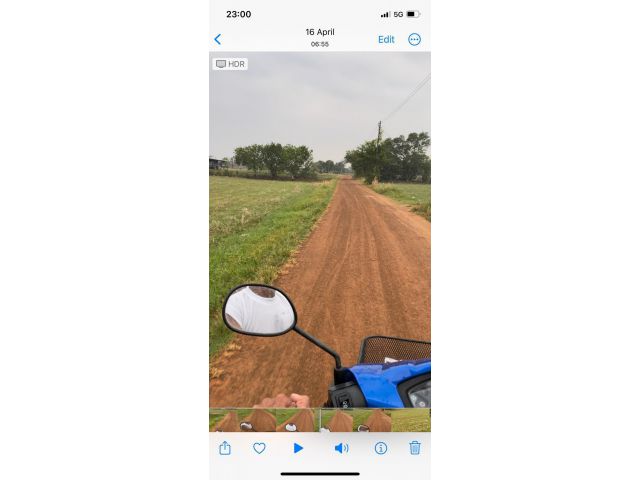Show info about this video

click(x=380, y=448)
